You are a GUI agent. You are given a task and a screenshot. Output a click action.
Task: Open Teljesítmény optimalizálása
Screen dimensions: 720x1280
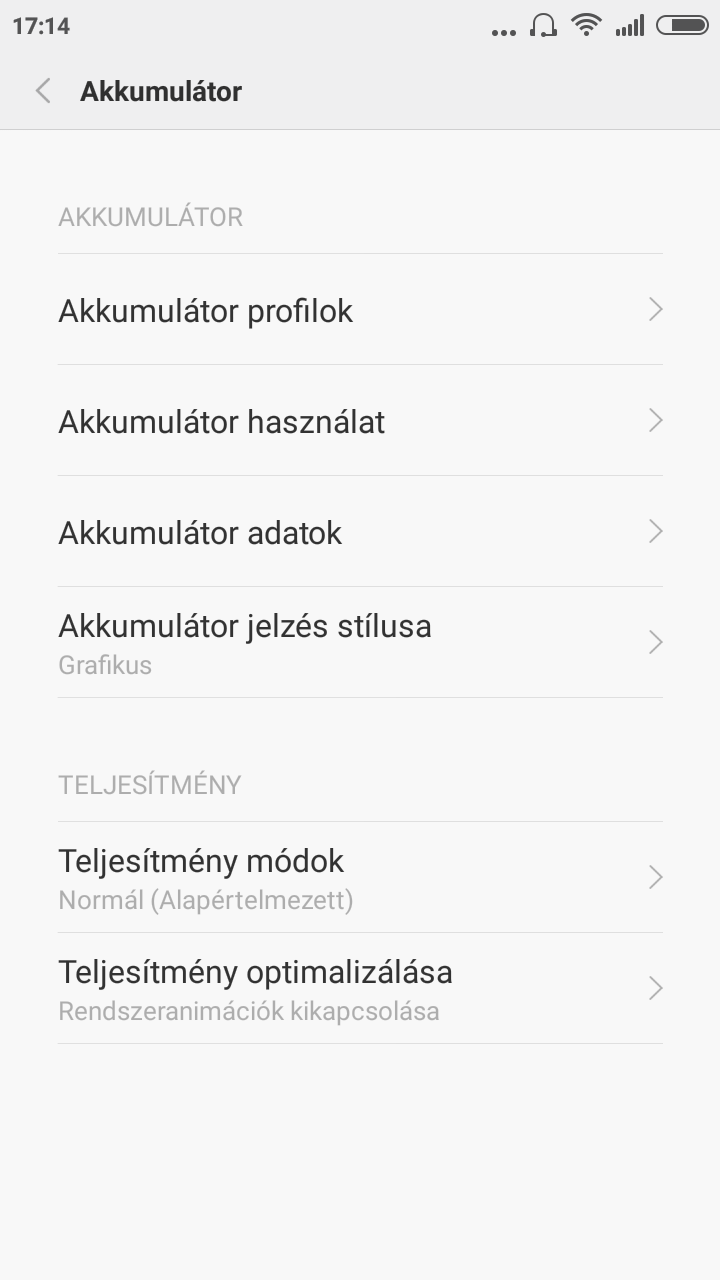click(360, 988)
